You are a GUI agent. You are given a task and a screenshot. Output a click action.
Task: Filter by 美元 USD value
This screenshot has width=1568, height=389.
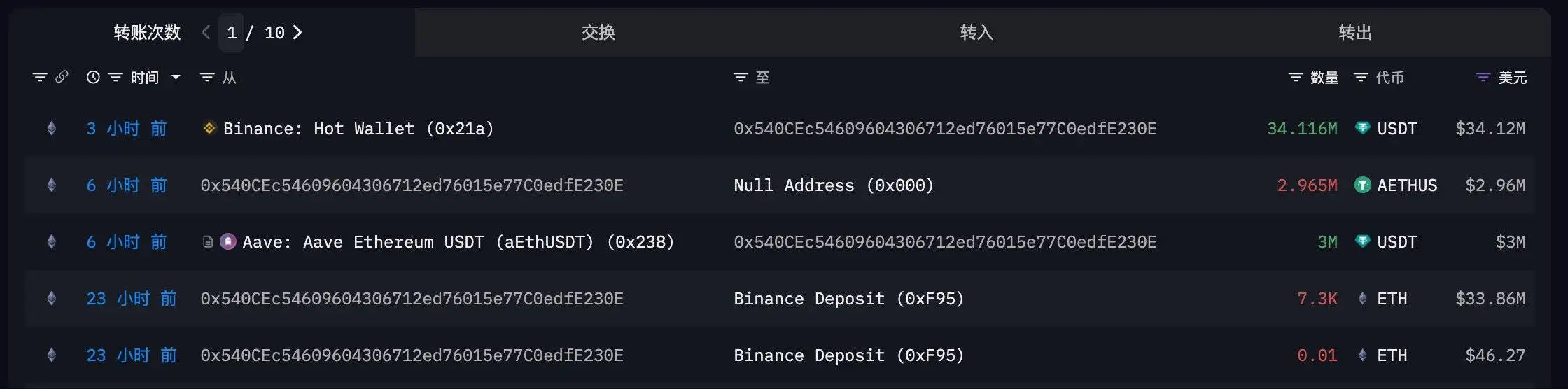pos(1483,77)
